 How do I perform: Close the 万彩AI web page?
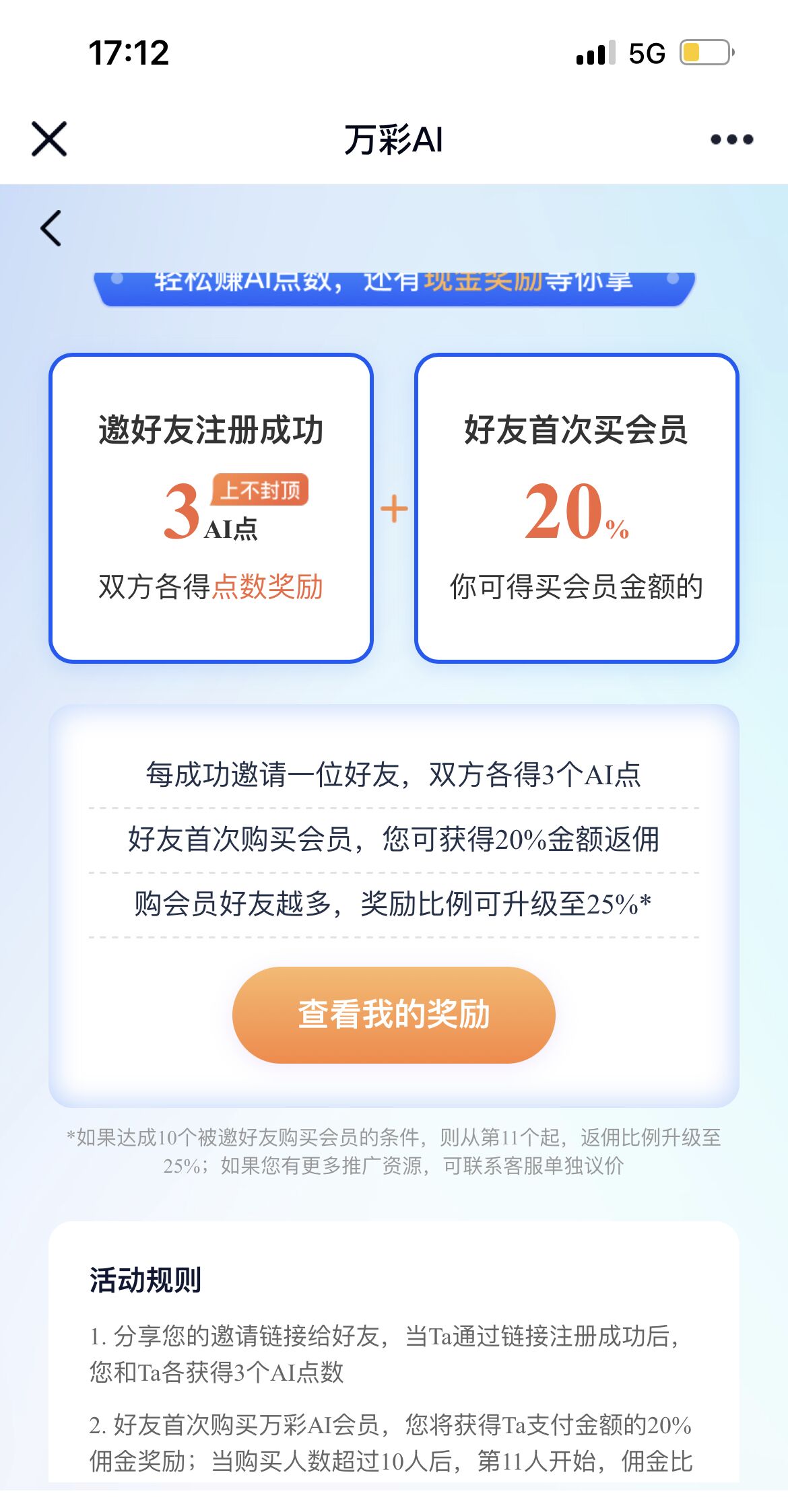click(49, 139)
